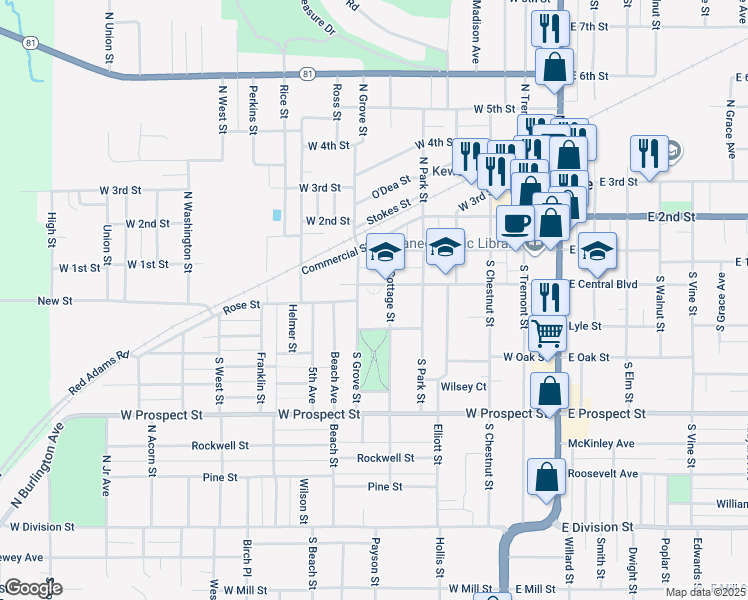This screenshot has height=600, width=748.
Task: Open the restaurant marker at E 7th St
Action: click(x=550, y=29)
